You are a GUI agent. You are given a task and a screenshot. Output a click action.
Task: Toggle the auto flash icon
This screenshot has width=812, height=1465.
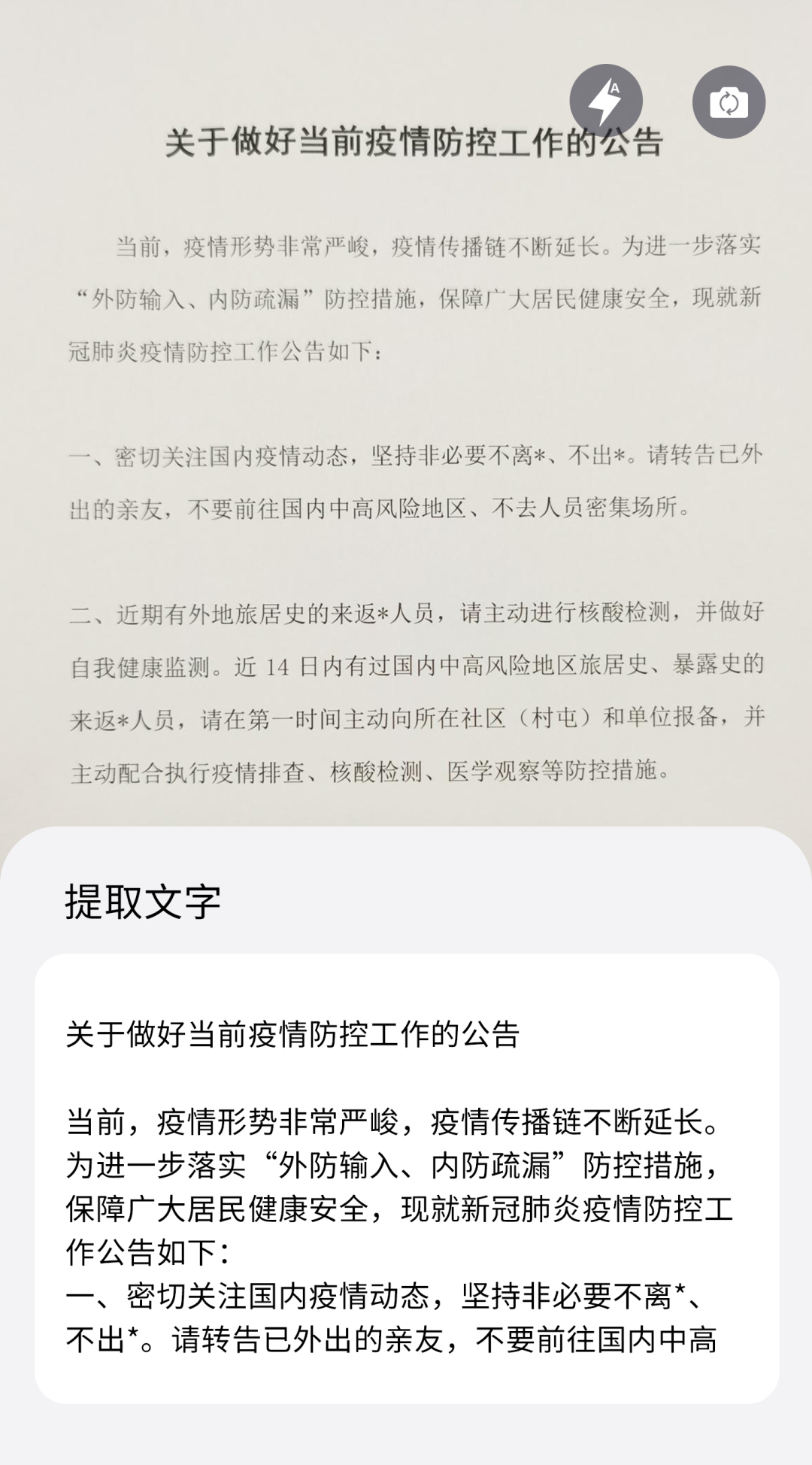point(605,102)
